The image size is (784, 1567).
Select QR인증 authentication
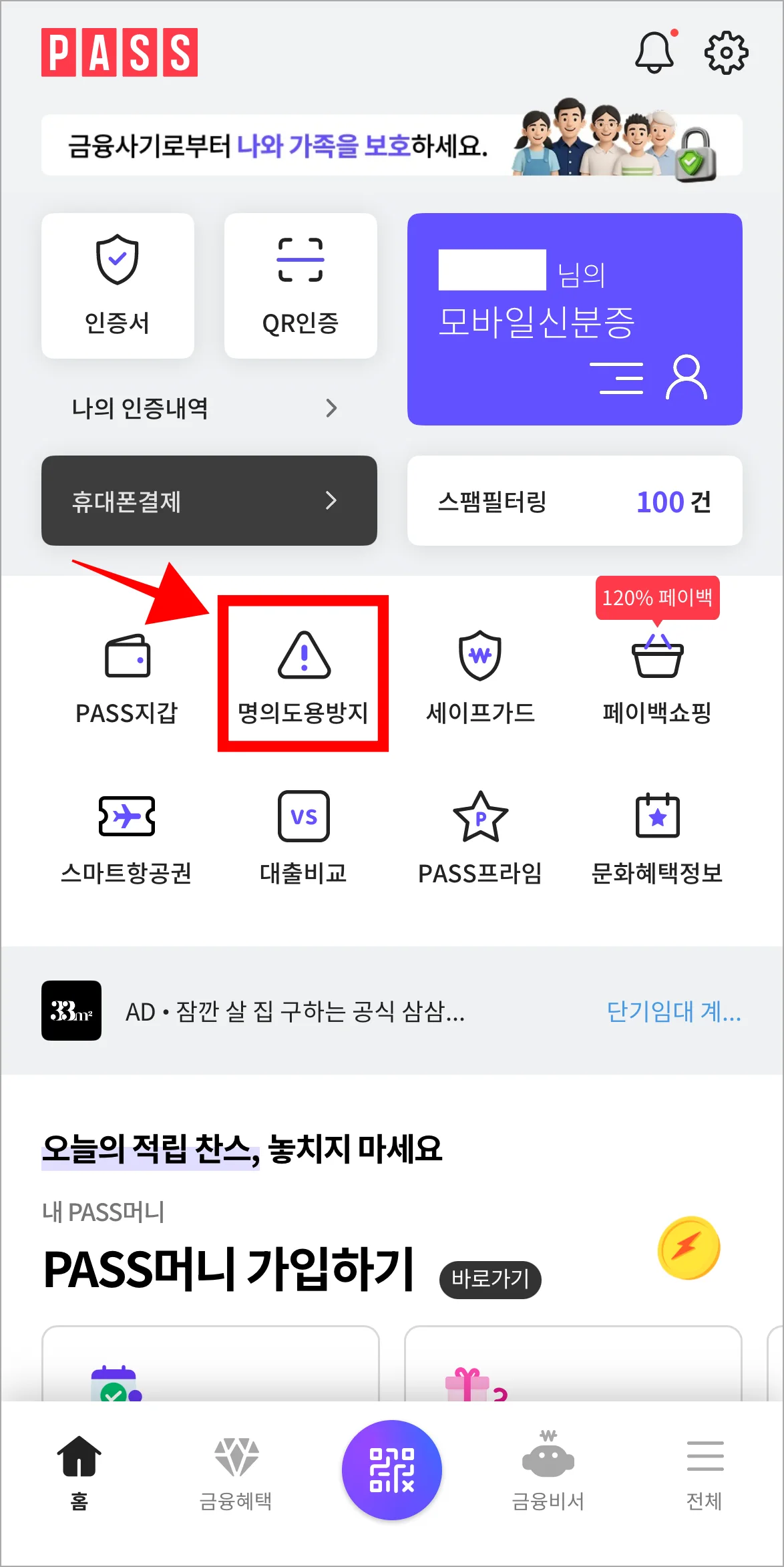[301, 285]
